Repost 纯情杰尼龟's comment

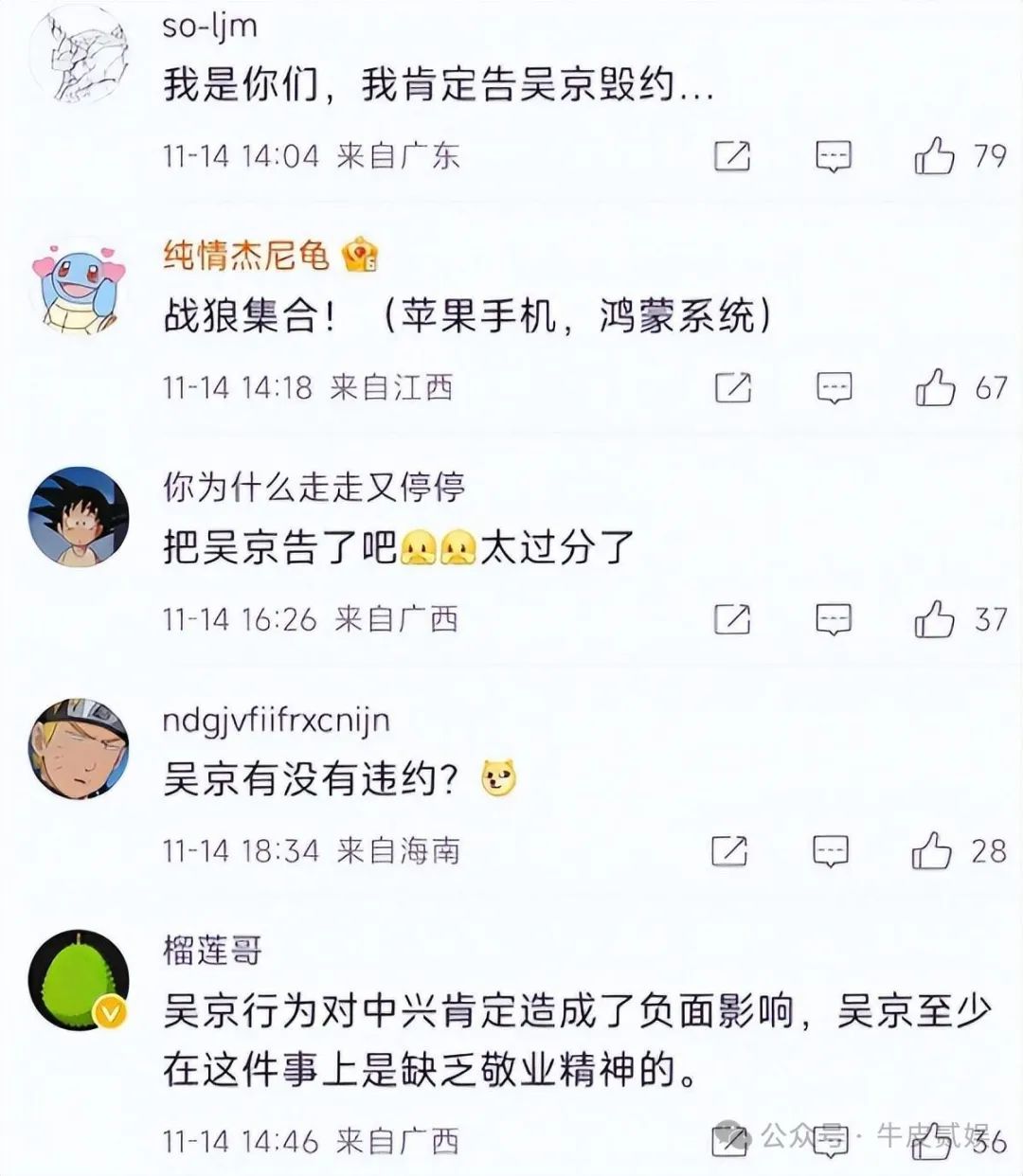[x=732, y=387]
